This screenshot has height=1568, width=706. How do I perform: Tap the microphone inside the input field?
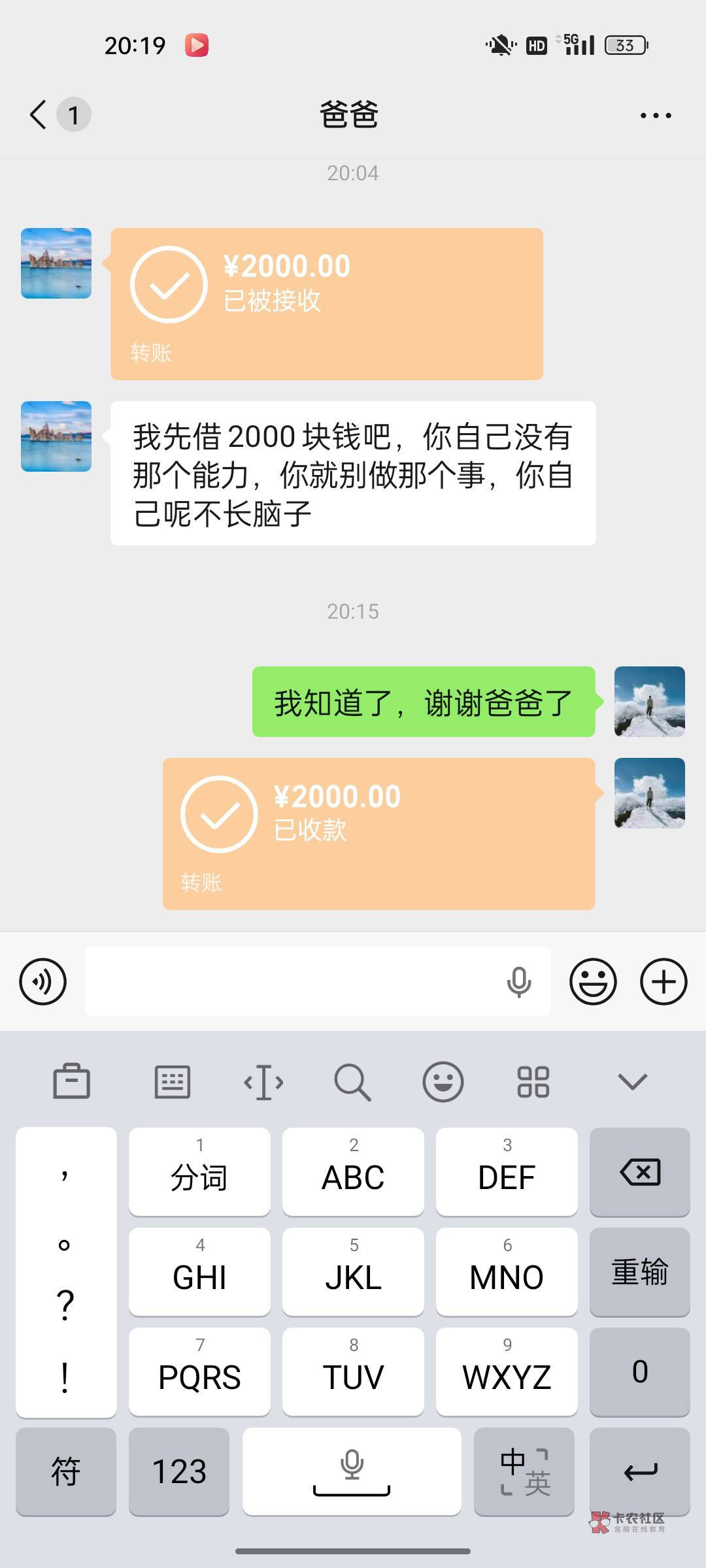point(519,982)
